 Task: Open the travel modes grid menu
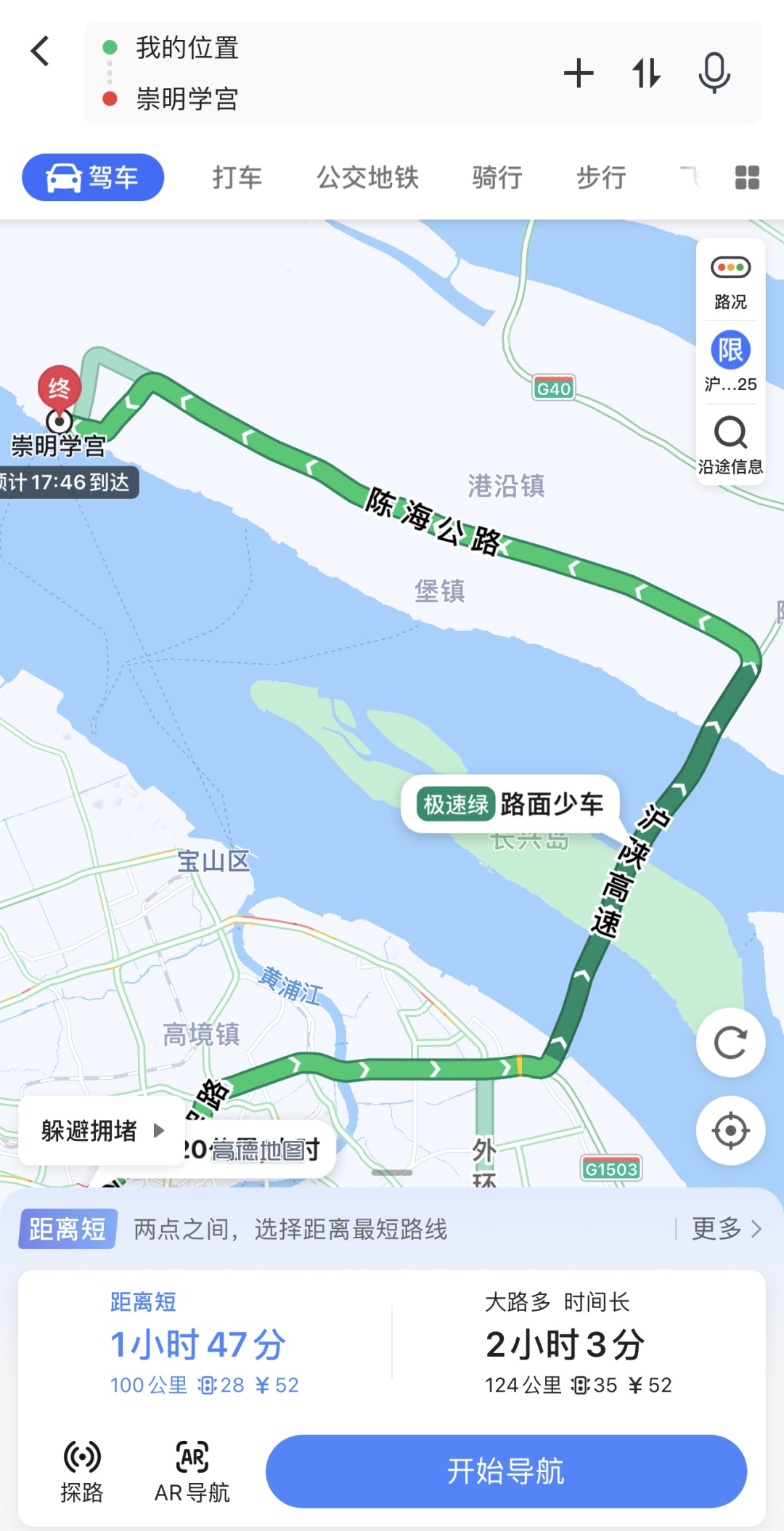click(747, 177)
